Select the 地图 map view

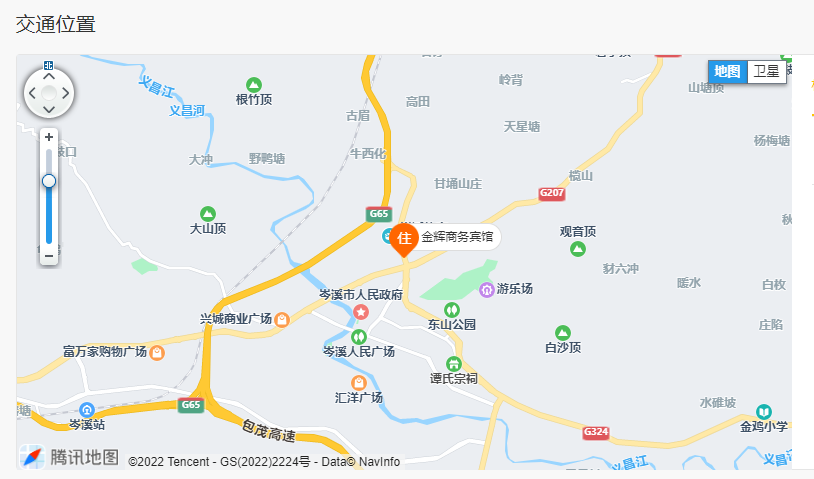pyautogui.click(x=728, y=71)
